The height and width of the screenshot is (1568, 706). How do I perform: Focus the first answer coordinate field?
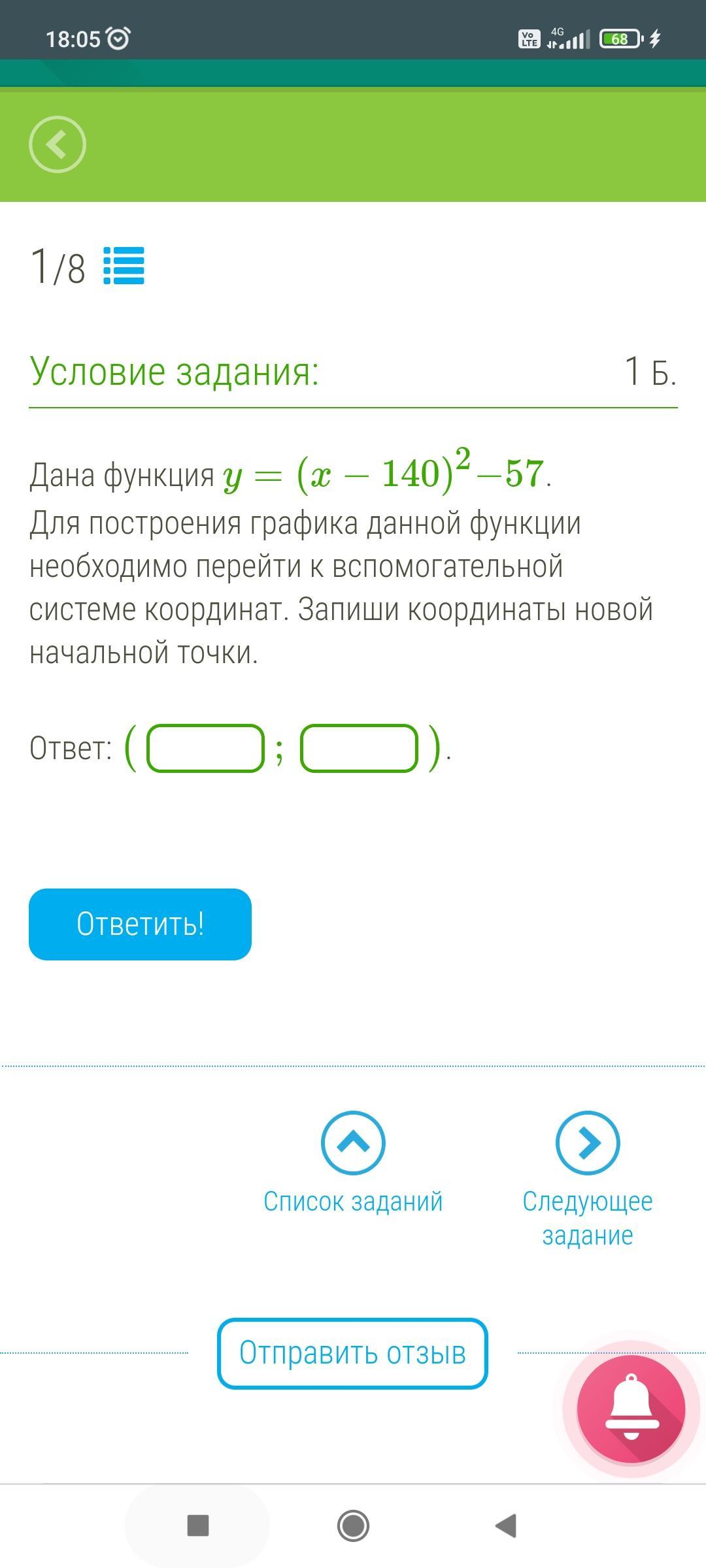pos(205,749)
